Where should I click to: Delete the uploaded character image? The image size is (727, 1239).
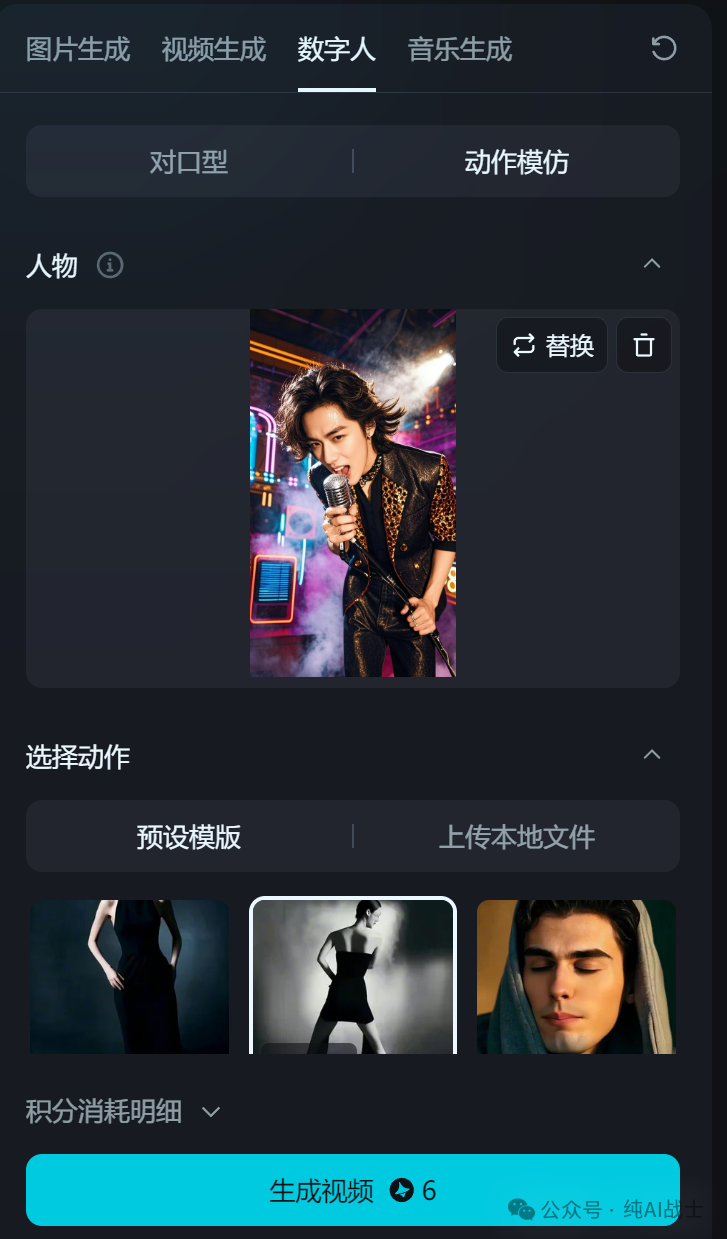pos(644,346)
